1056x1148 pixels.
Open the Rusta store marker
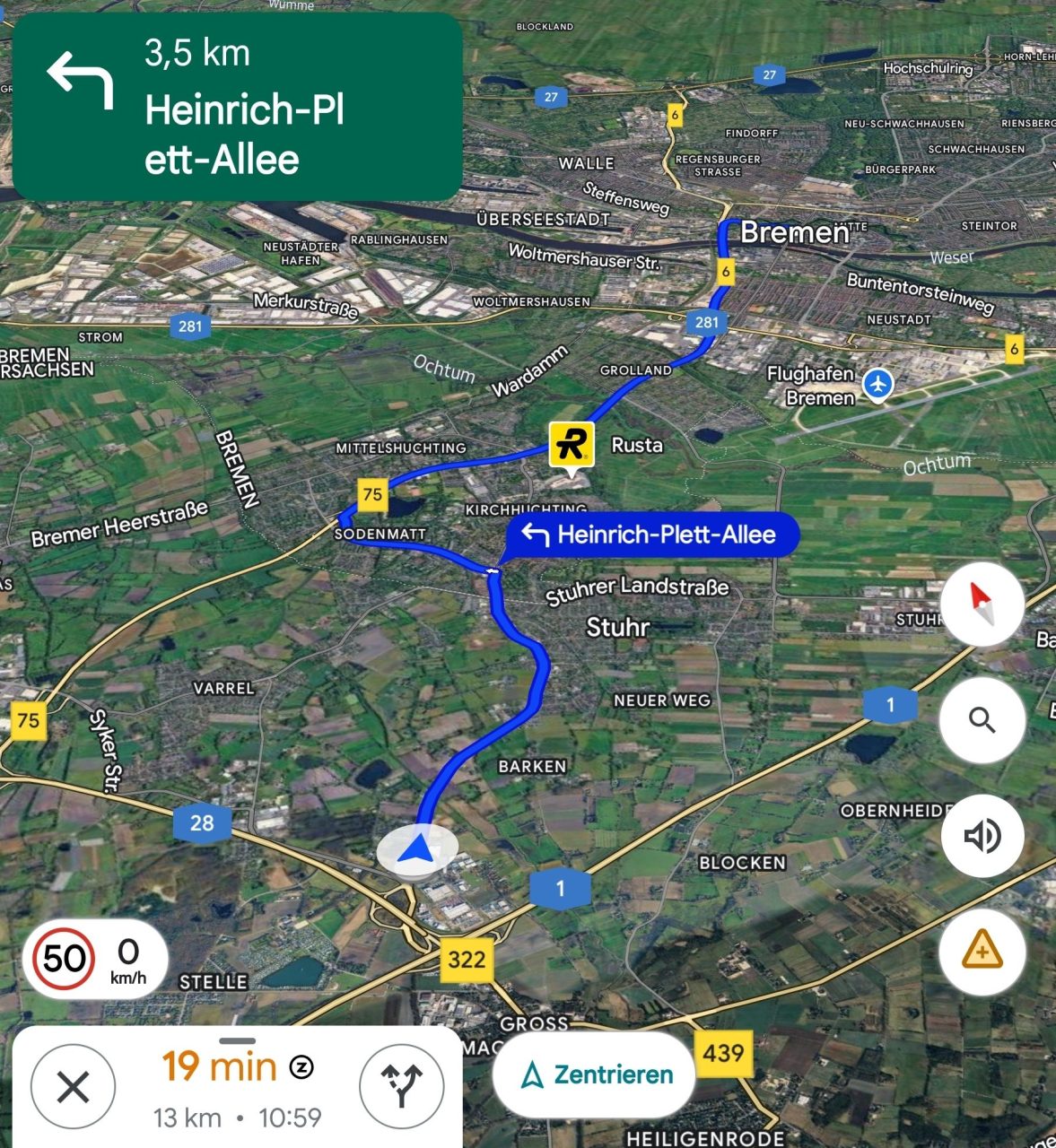572,445
